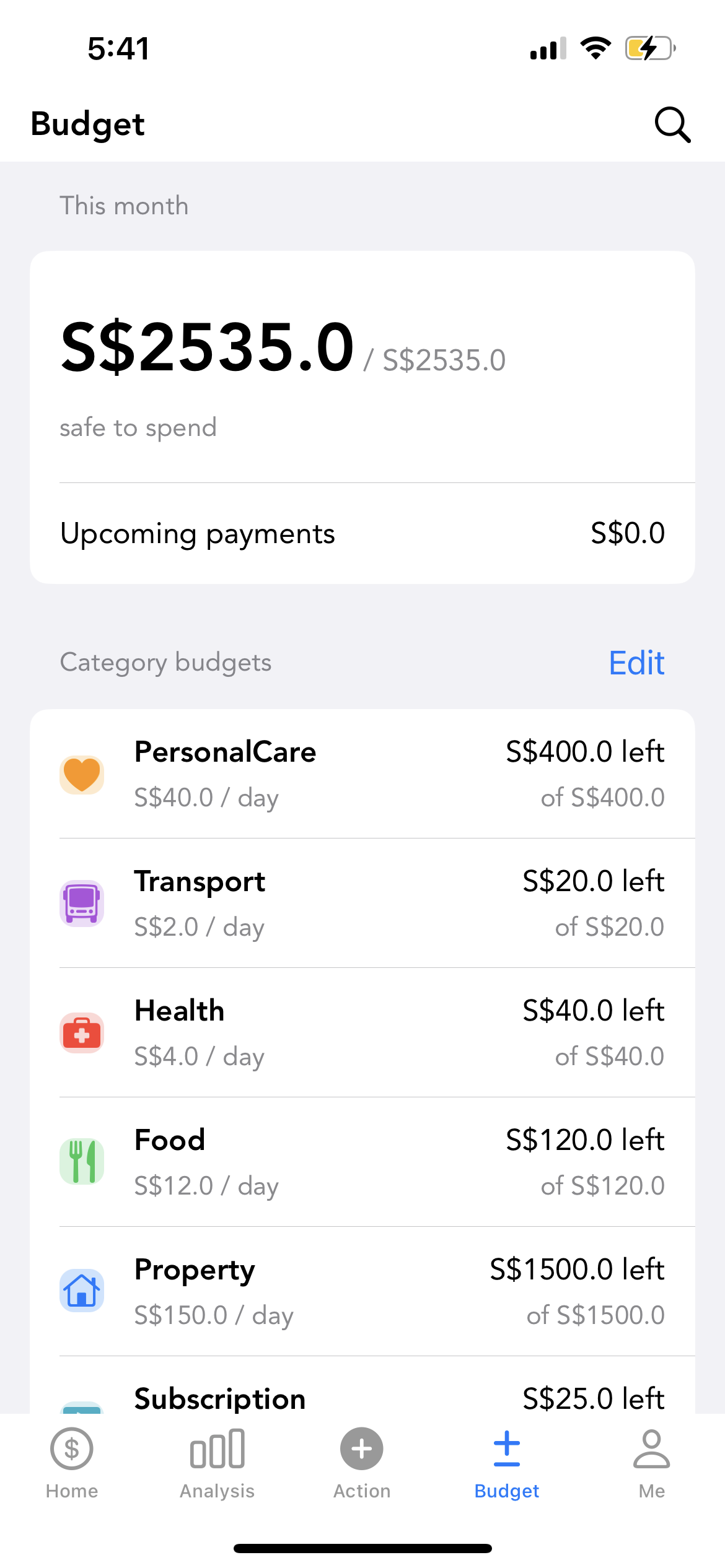725x1568 pixels.
Task: Open the Analysis bar-chart icon
Action: pos(216,1449)
